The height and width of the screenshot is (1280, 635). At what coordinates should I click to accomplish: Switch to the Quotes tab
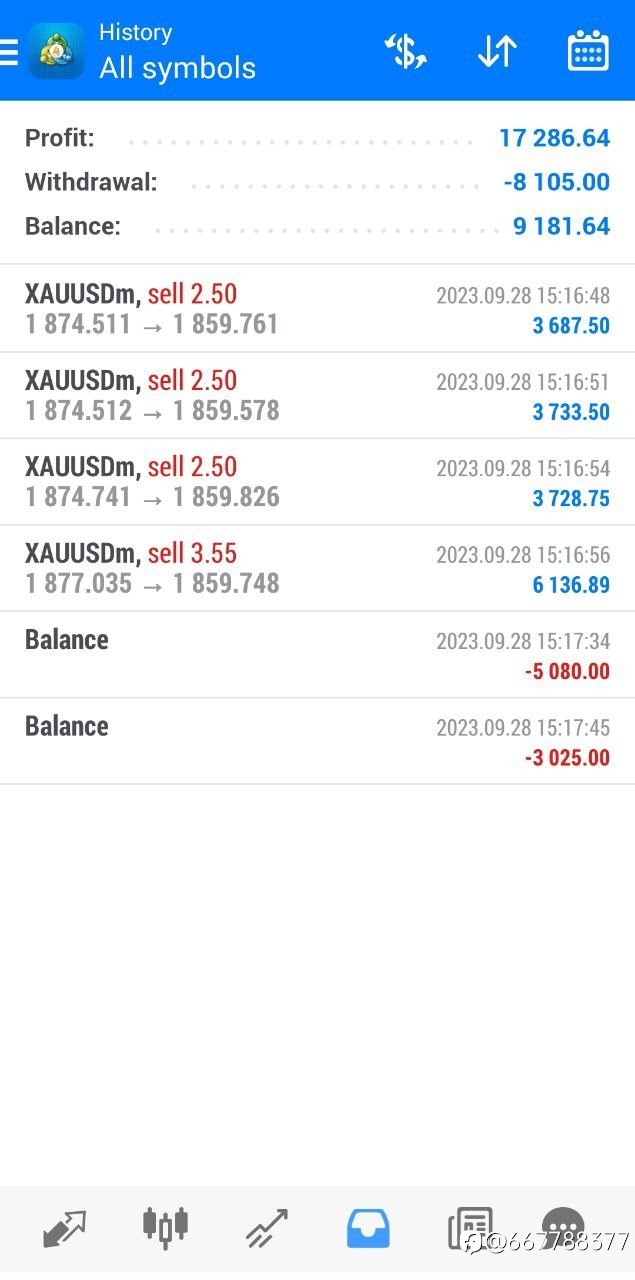[x=64, y=1228]
